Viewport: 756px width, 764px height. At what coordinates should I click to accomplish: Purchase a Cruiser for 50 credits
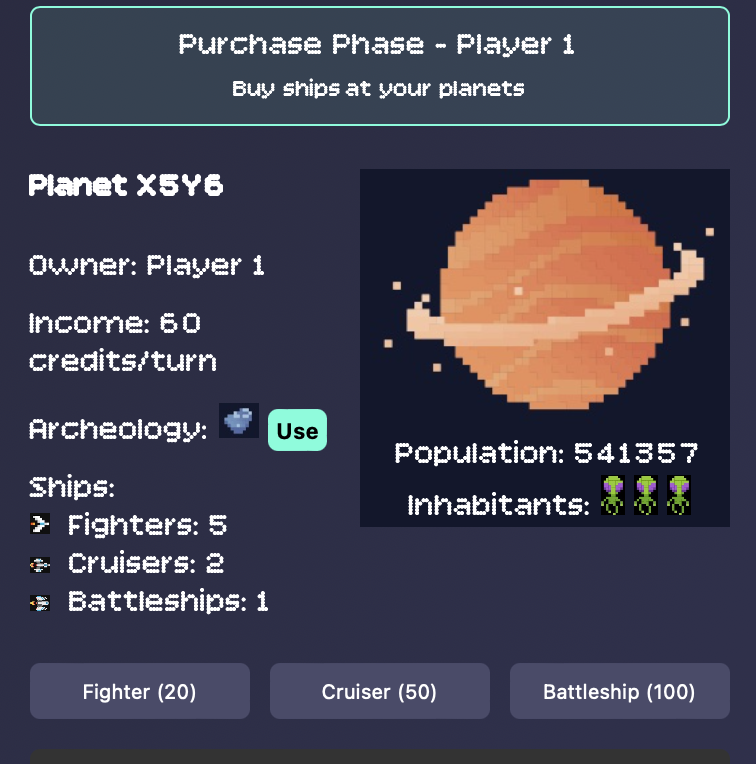tap(379, 691)
